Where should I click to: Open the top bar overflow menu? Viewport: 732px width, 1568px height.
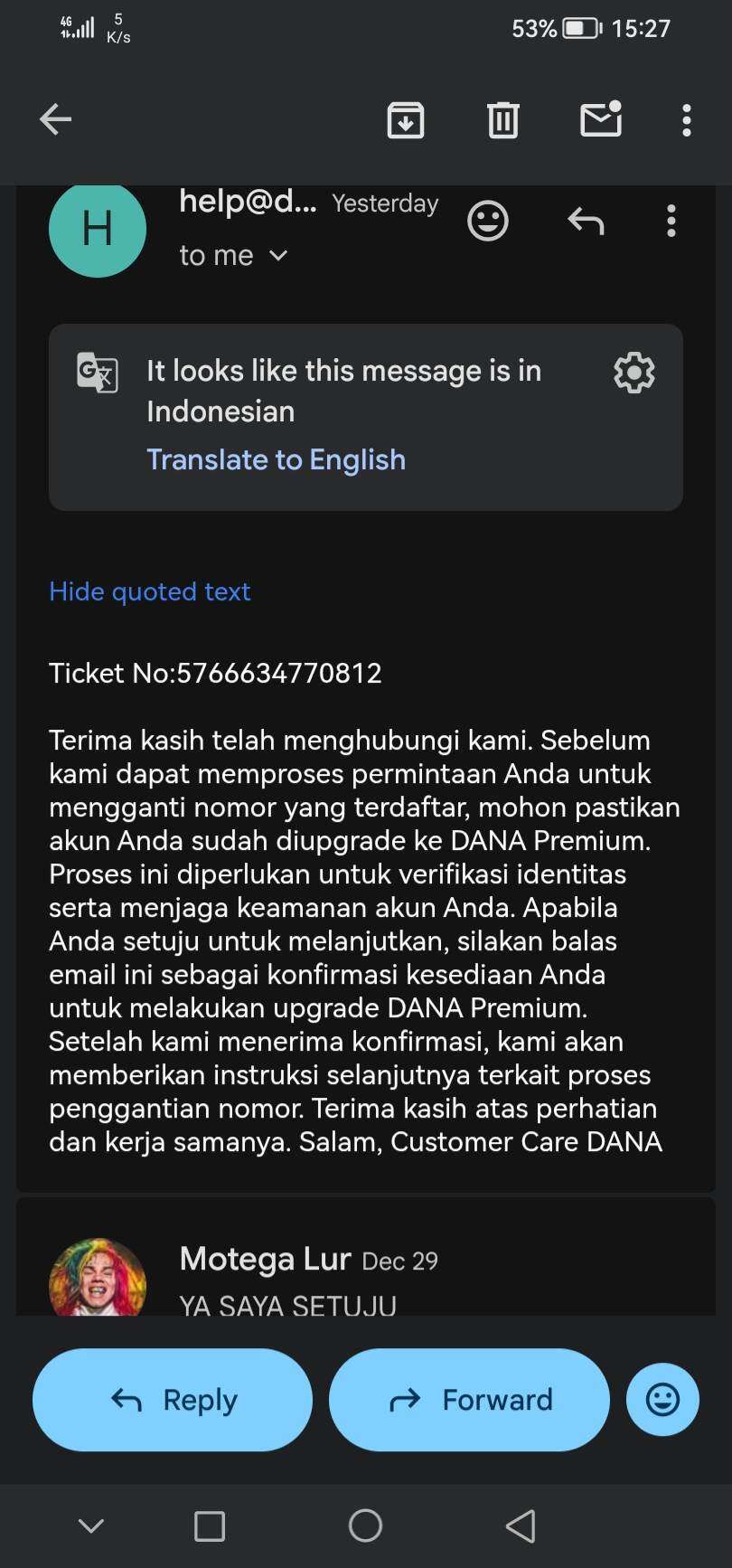(687, 119)
